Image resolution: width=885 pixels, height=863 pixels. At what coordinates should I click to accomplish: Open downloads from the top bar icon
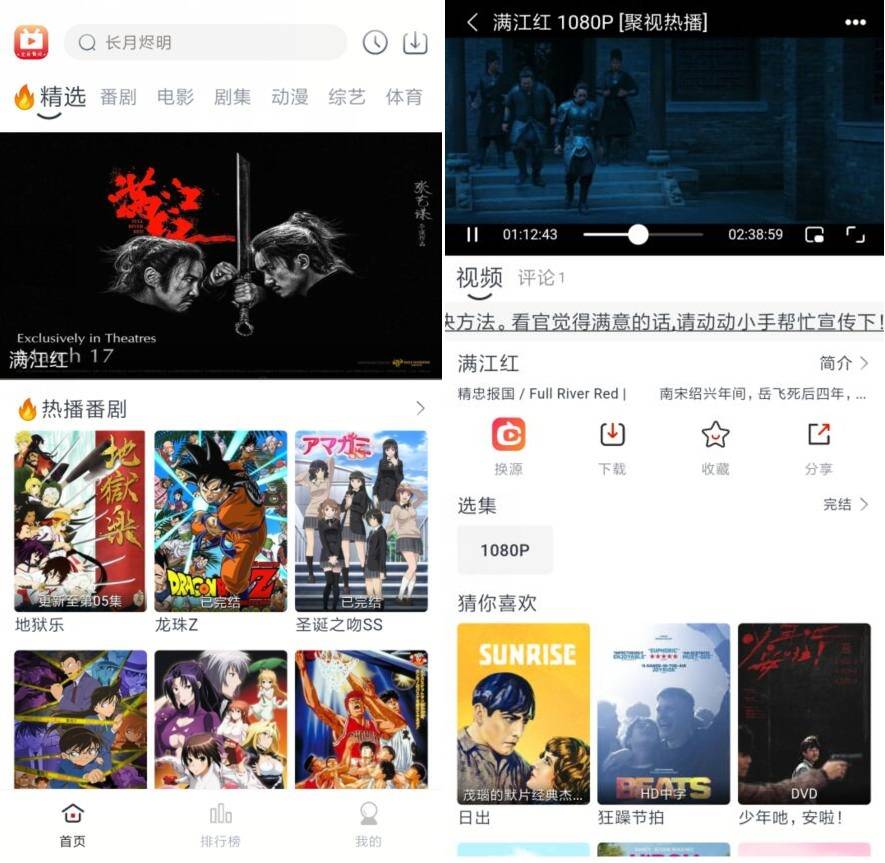414,43
